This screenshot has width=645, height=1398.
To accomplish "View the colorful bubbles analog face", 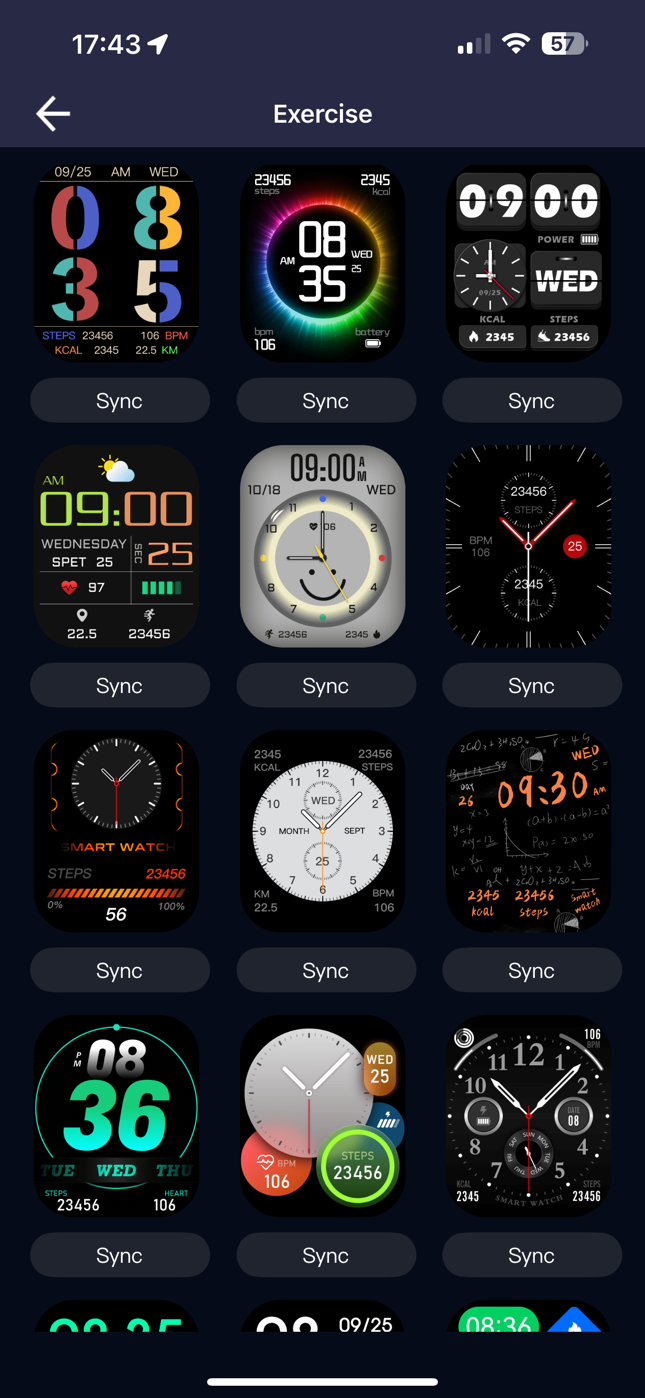I will [323, 1117].
